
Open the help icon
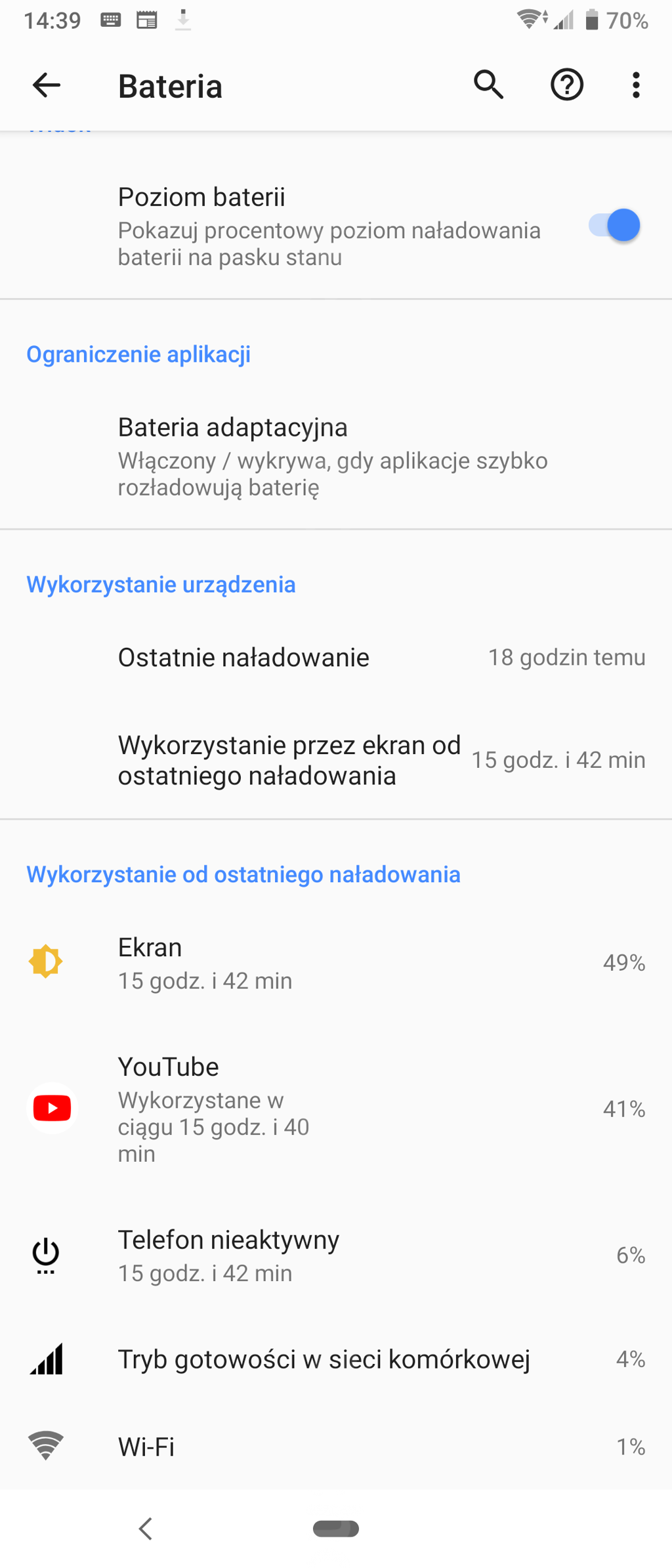tap(567, 85)
